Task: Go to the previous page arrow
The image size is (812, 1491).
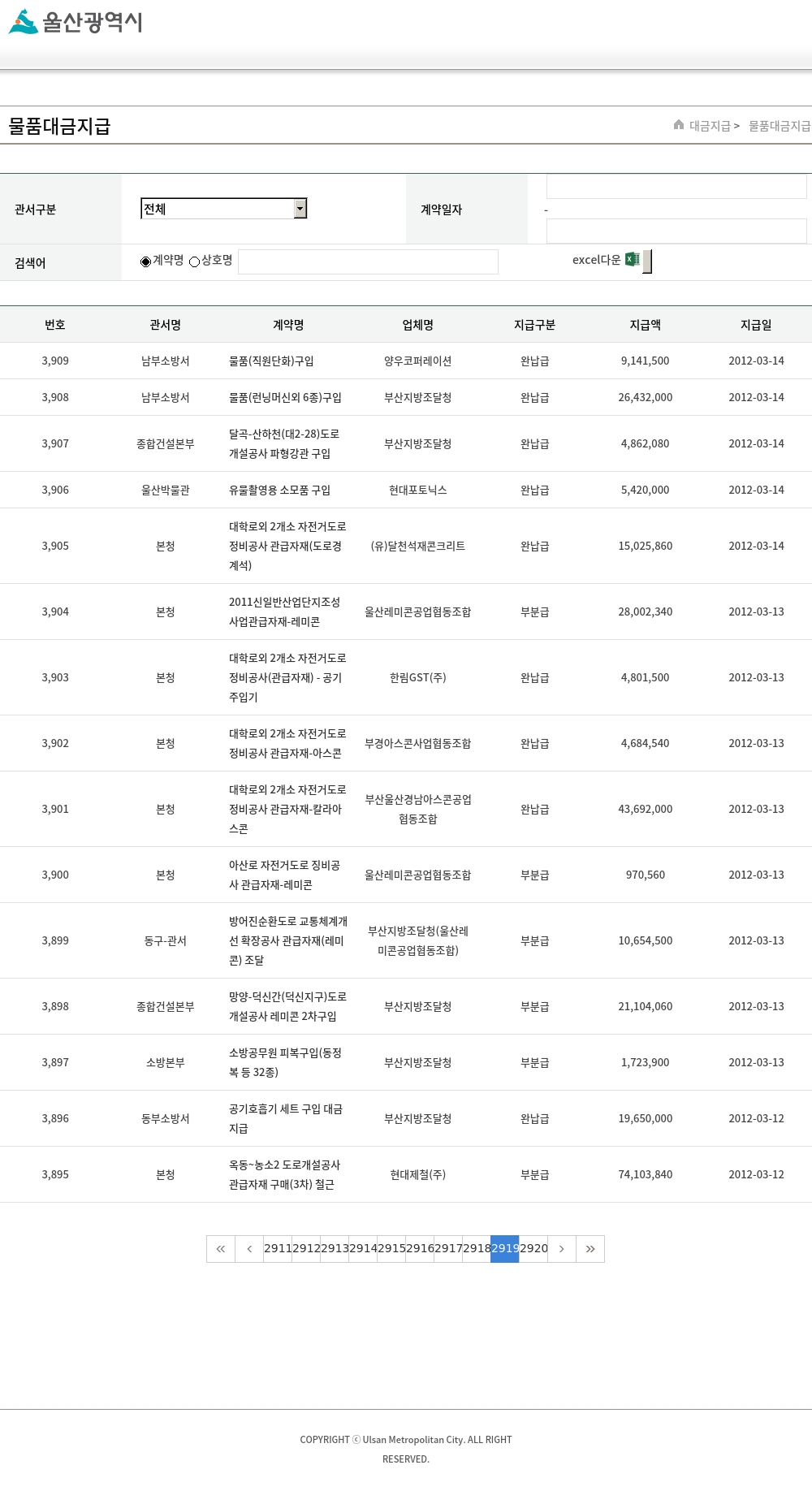Action: pyautogui.click(x=249, y=1249)
